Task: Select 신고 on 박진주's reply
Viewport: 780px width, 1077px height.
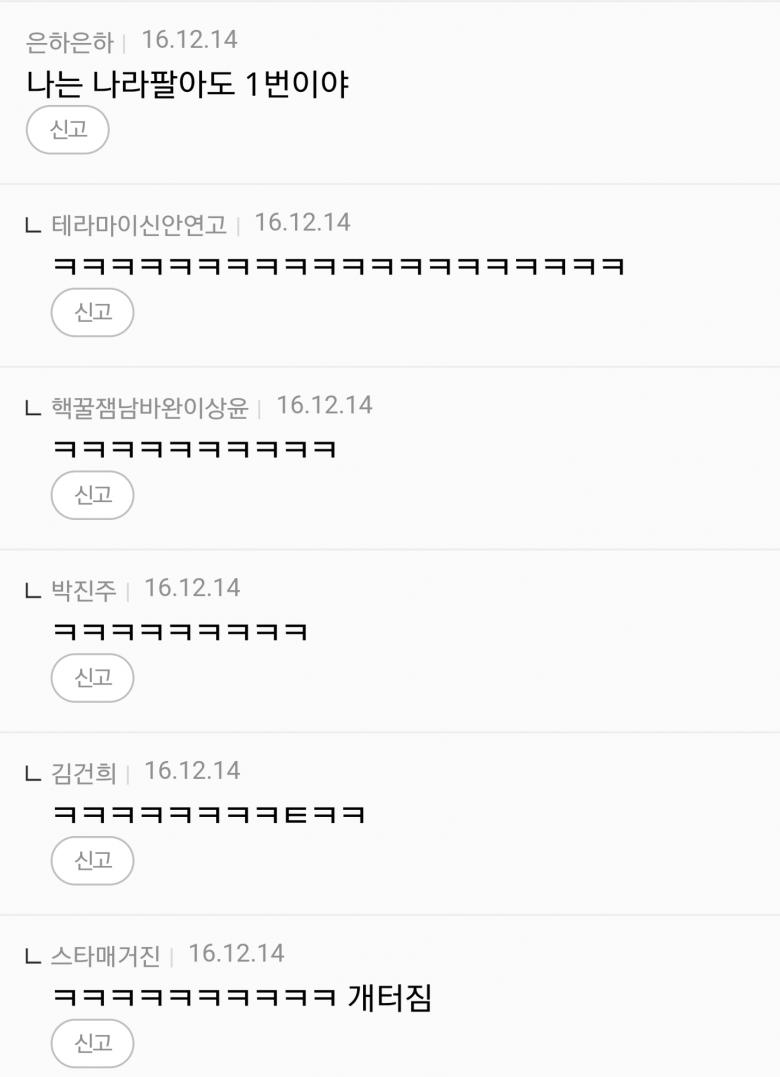Action: (x=92, y=678)
